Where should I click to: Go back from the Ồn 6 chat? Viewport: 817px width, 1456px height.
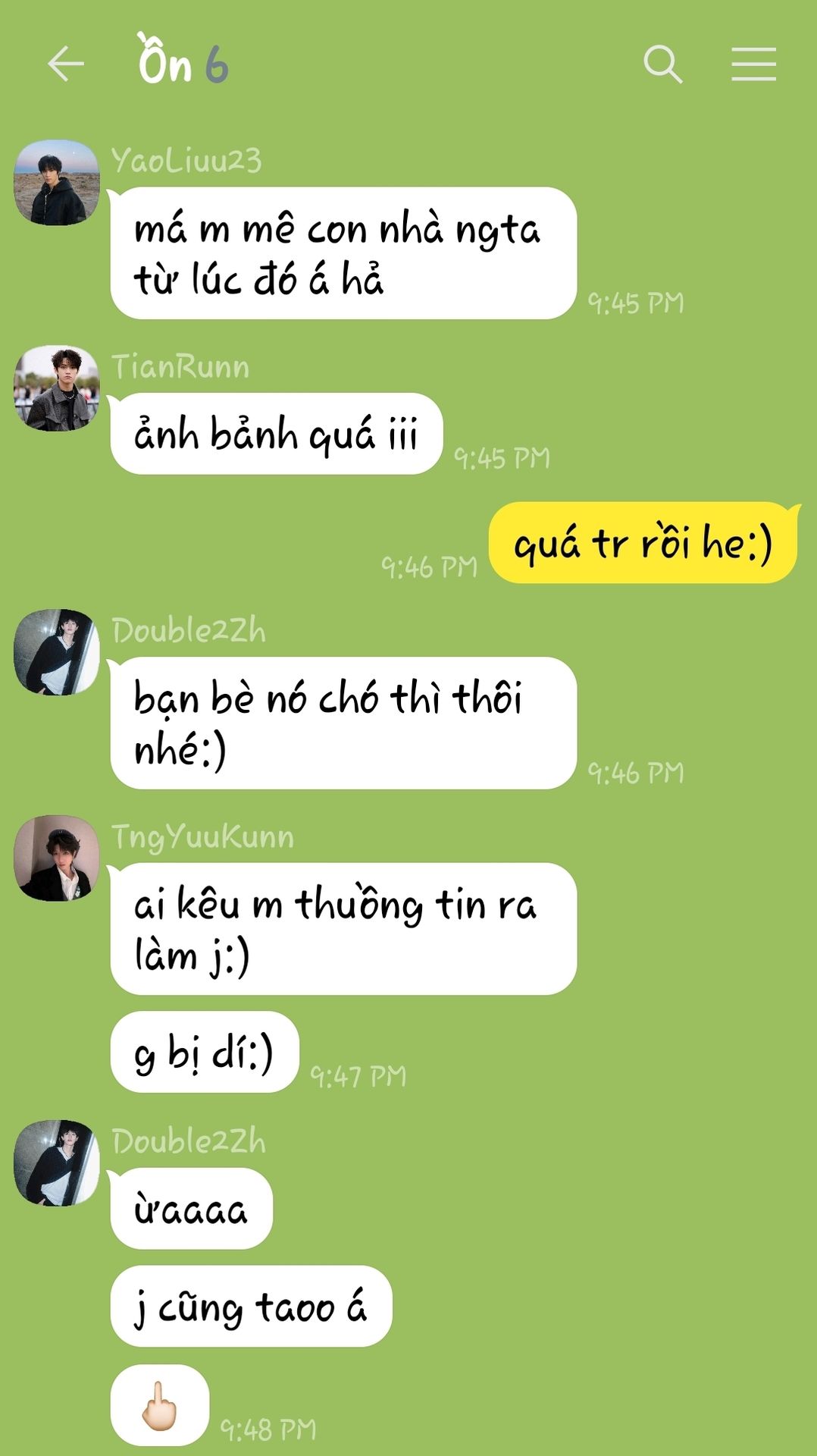(x=65, y=64)
